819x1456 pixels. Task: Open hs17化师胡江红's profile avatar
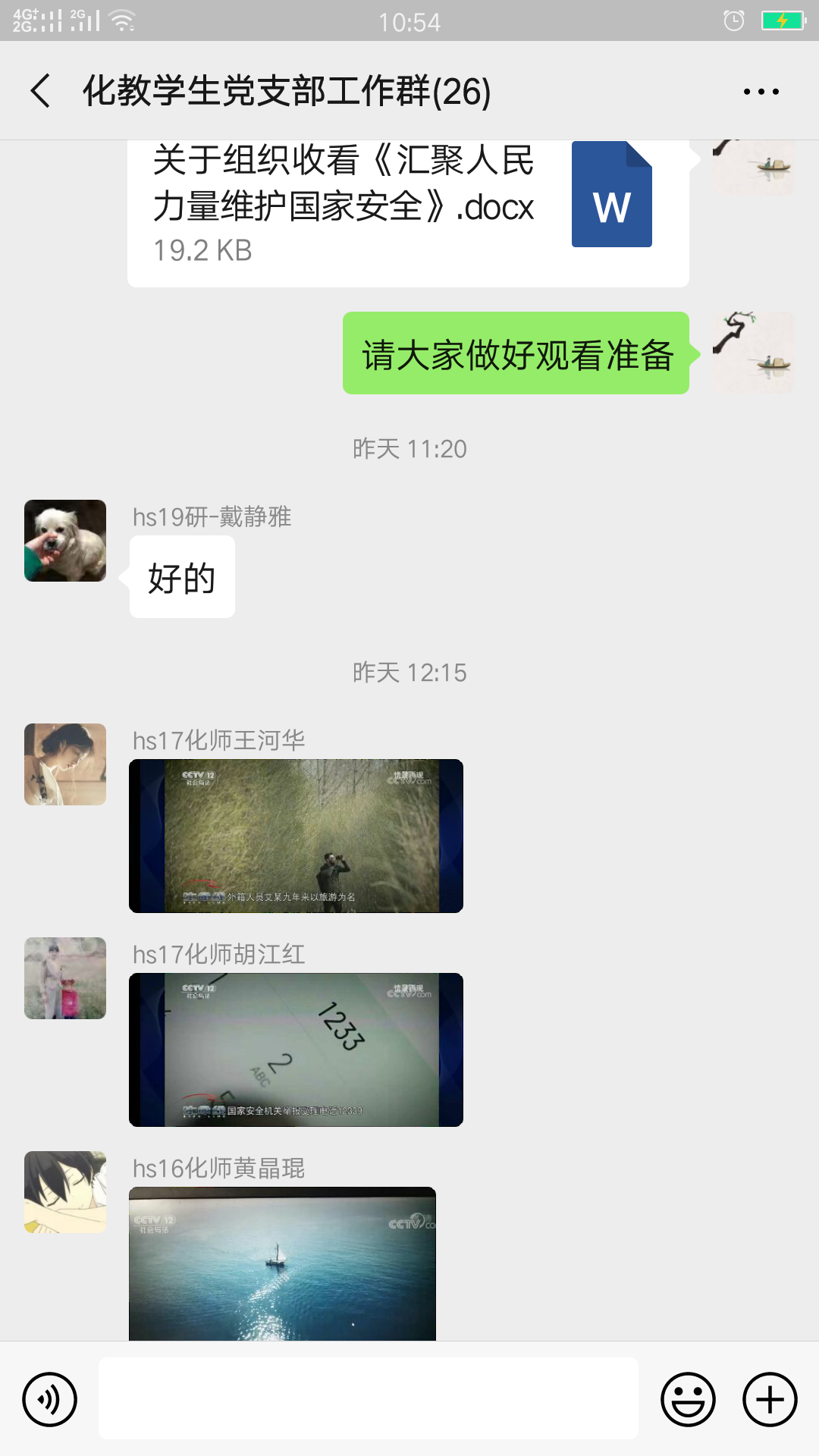pos(65,978)
